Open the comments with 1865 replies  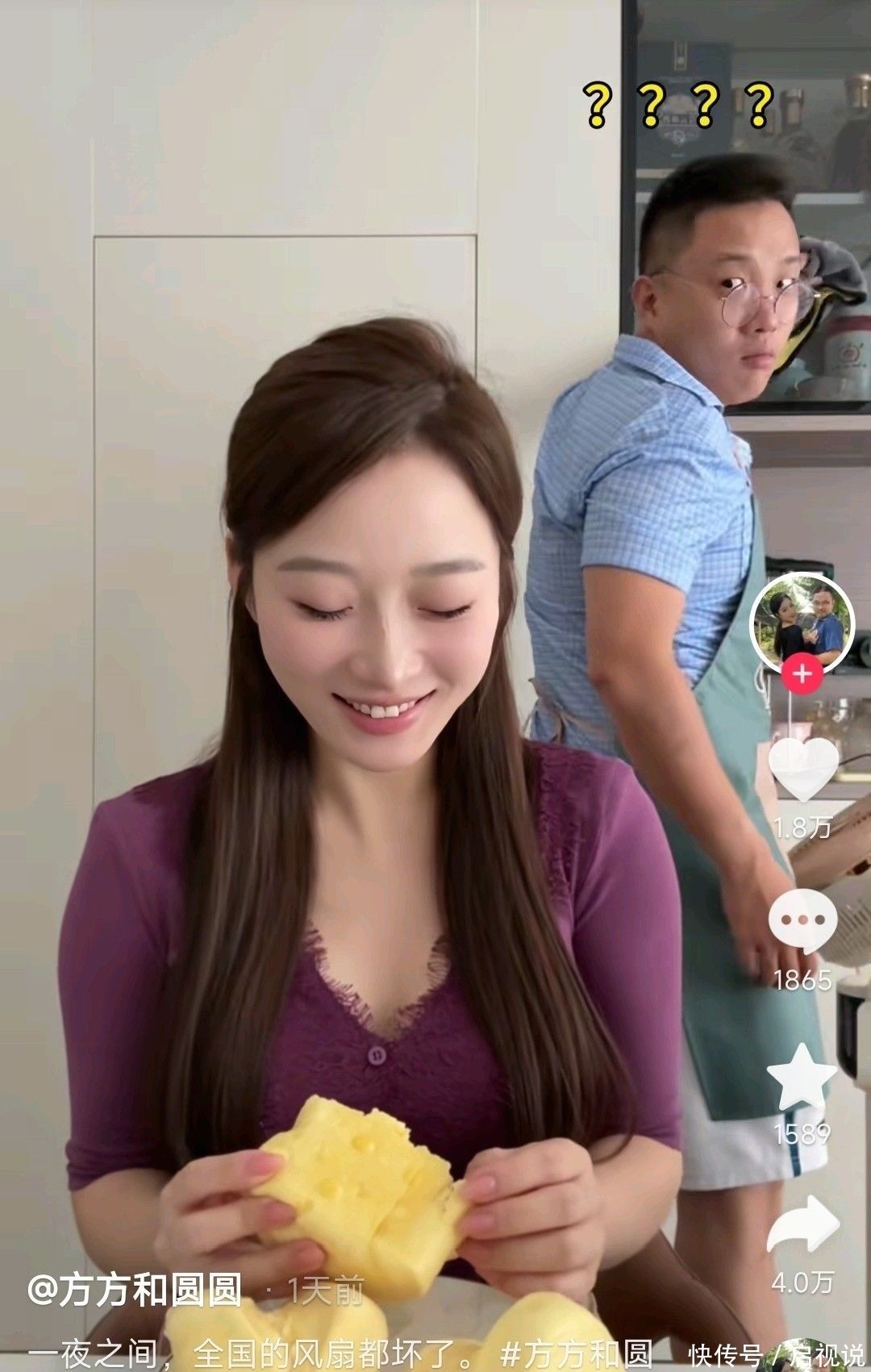(x=802, y=920)
